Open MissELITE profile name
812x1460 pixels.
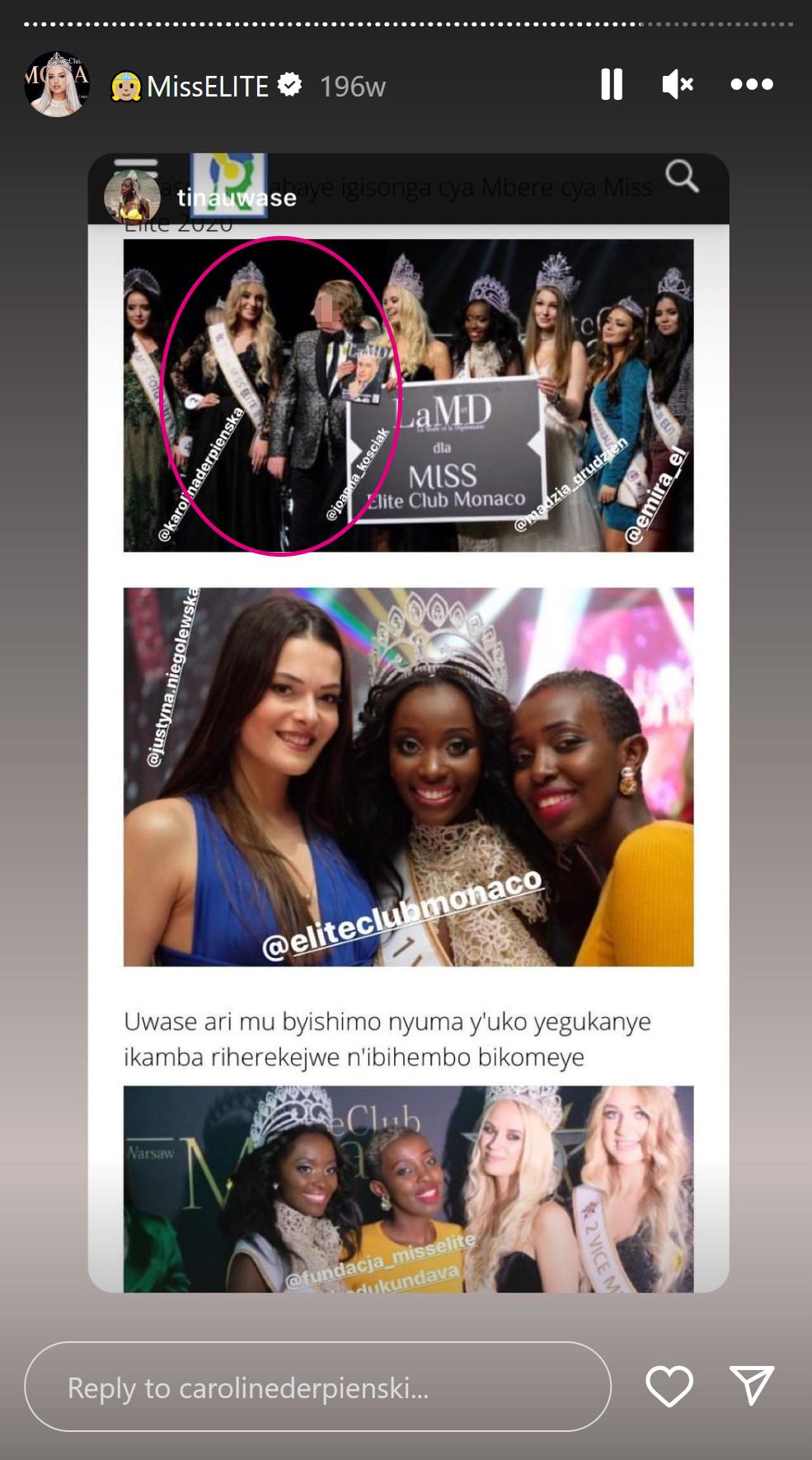pos(208,86)
